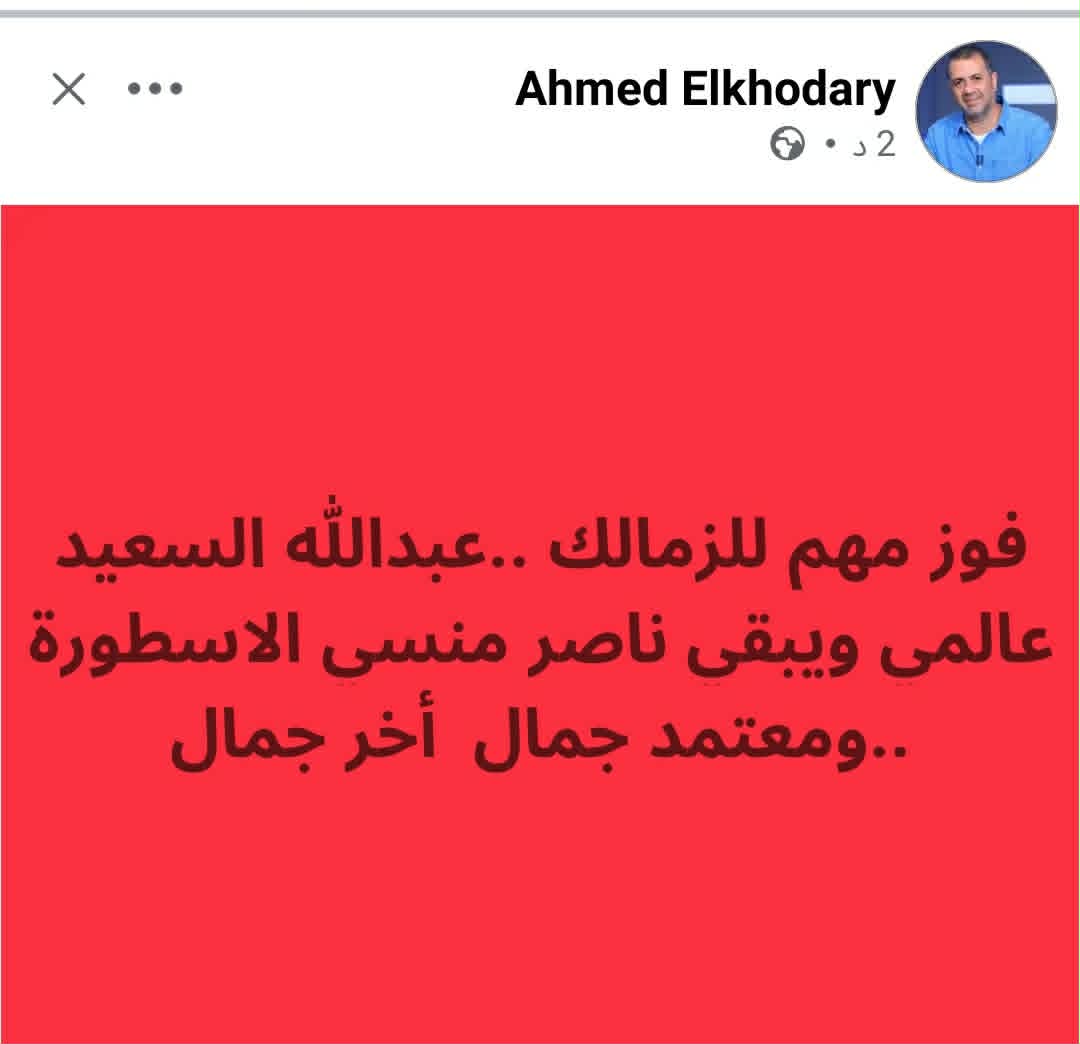Tap the Ahmed Elkhodary name link
Image resolution: width=1080 pixels, height=1044 pixels.
(705, 90)
